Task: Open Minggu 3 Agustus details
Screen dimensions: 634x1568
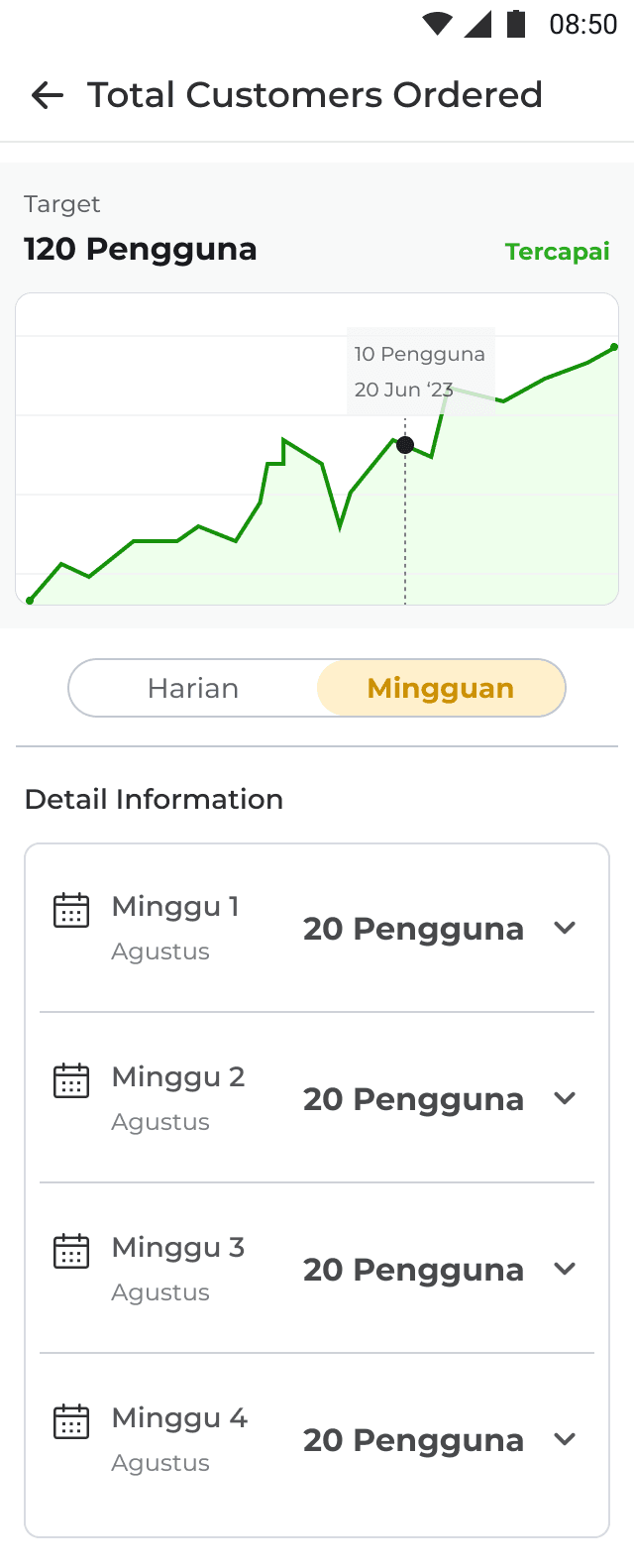Action: pos(317,1269)
